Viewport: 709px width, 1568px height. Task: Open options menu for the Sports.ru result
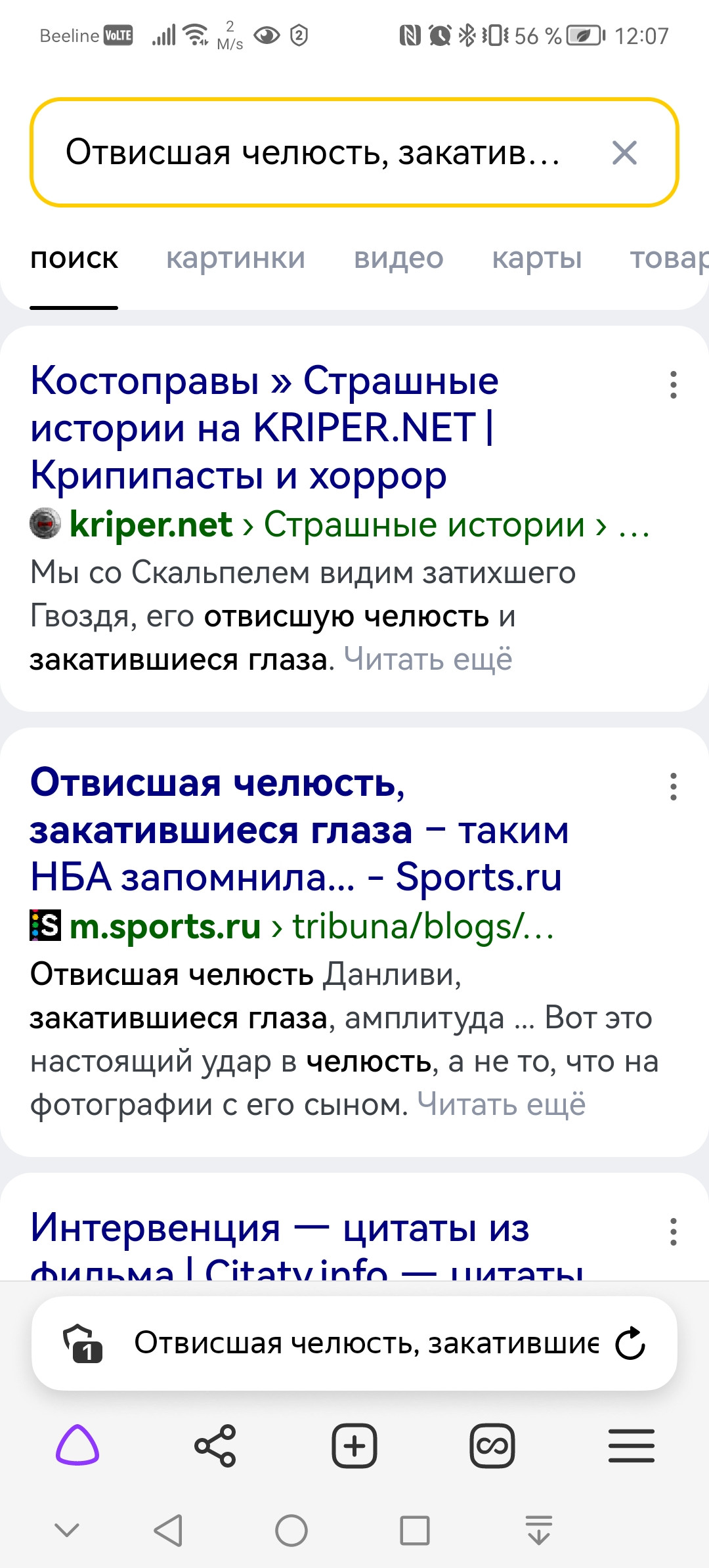(673, 787)
